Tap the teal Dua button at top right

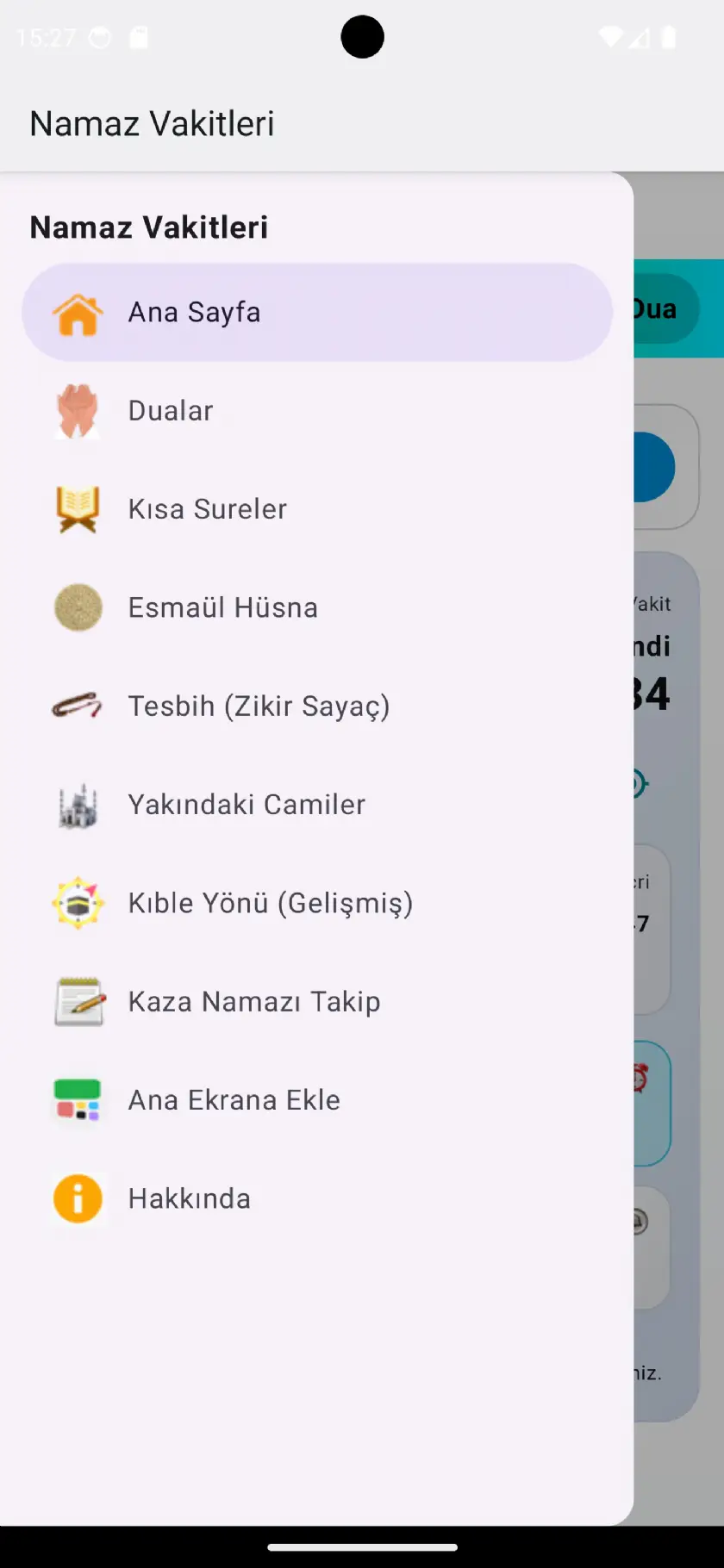659,308
